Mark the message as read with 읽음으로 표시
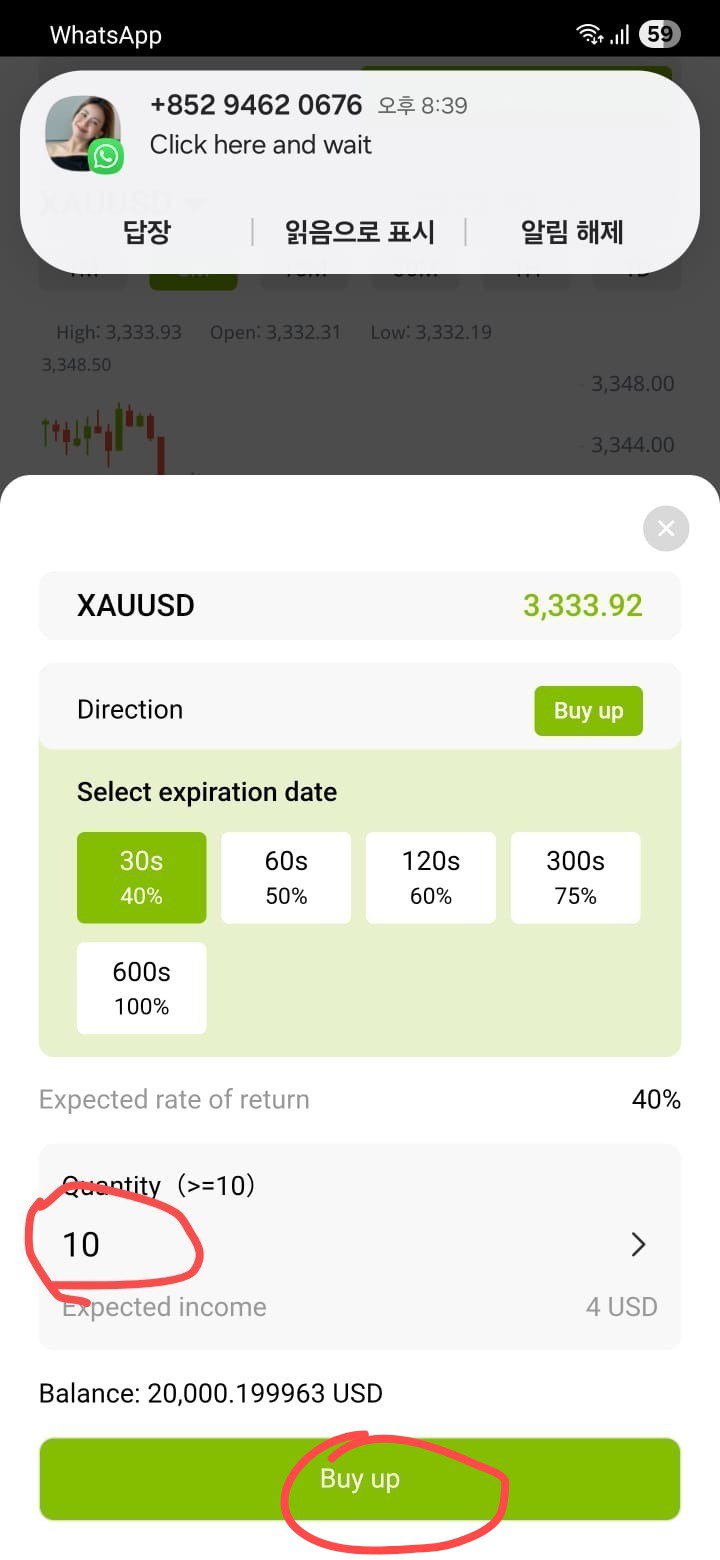This screenshot has height=1560, width=720. [x=360, y=233]
